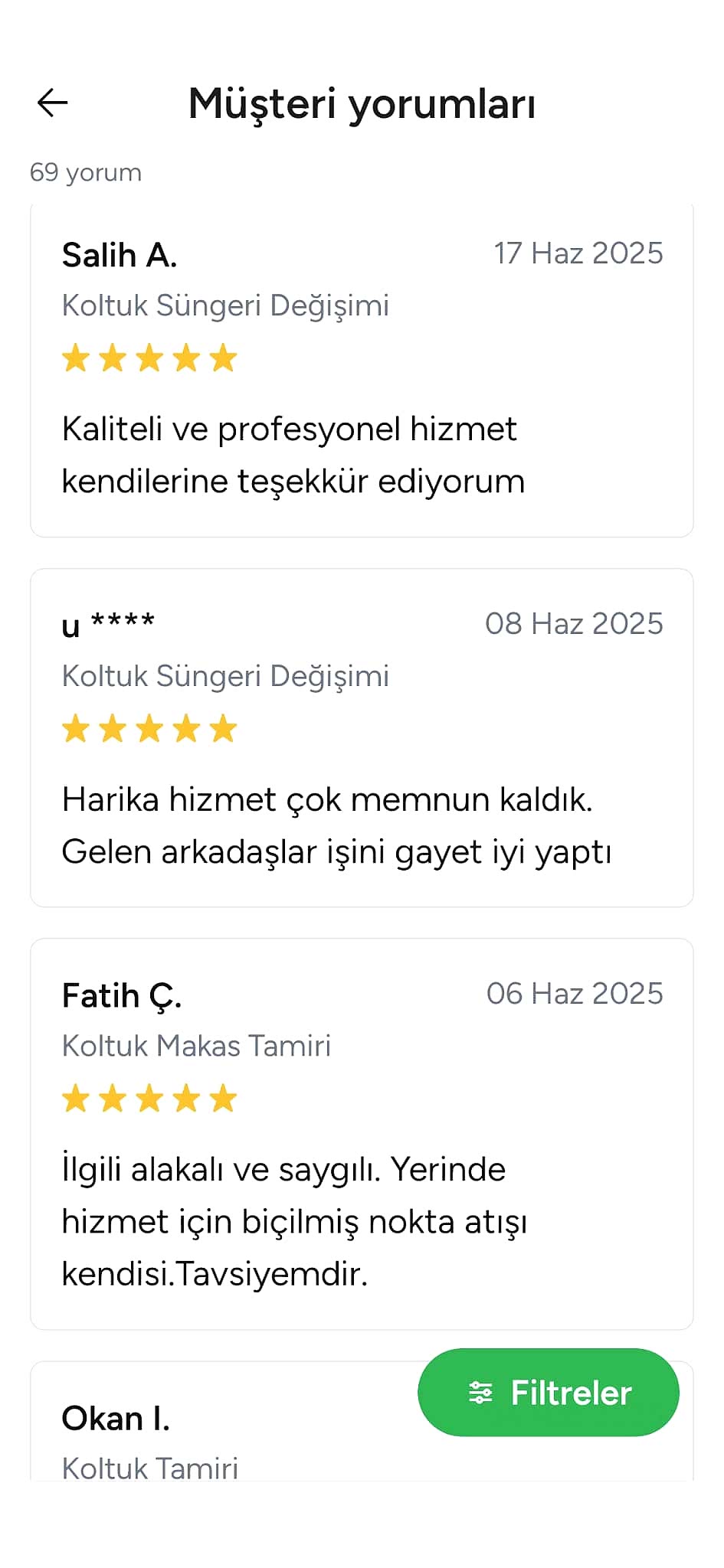Click the filter sliders icon inside Filtreler button

(480, 1393)
